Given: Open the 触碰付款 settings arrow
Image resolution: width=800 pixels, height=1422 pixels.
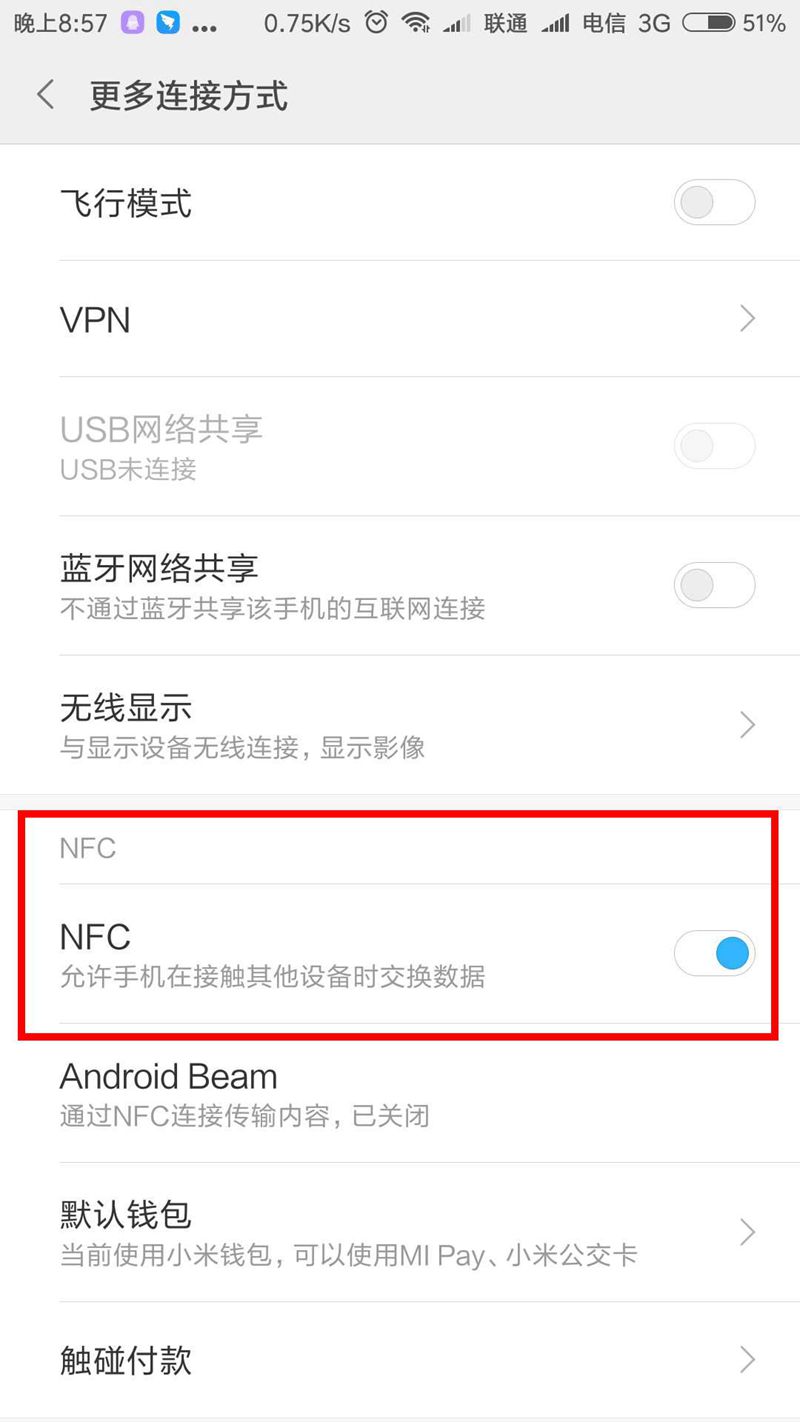Looking at the screenshot, I should [x=747, y=1360].
